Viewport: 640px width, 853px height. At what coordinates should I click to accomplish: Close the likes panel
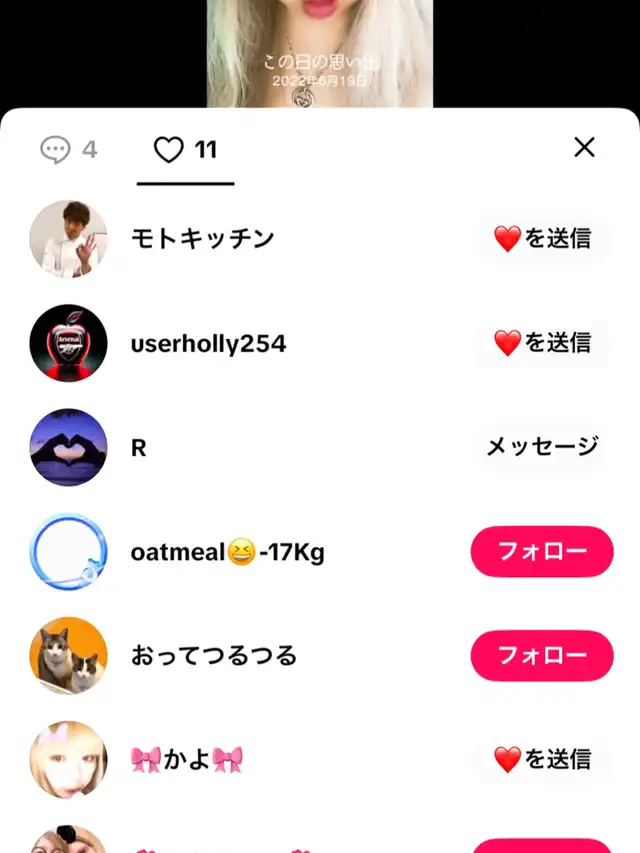(584, 148)
